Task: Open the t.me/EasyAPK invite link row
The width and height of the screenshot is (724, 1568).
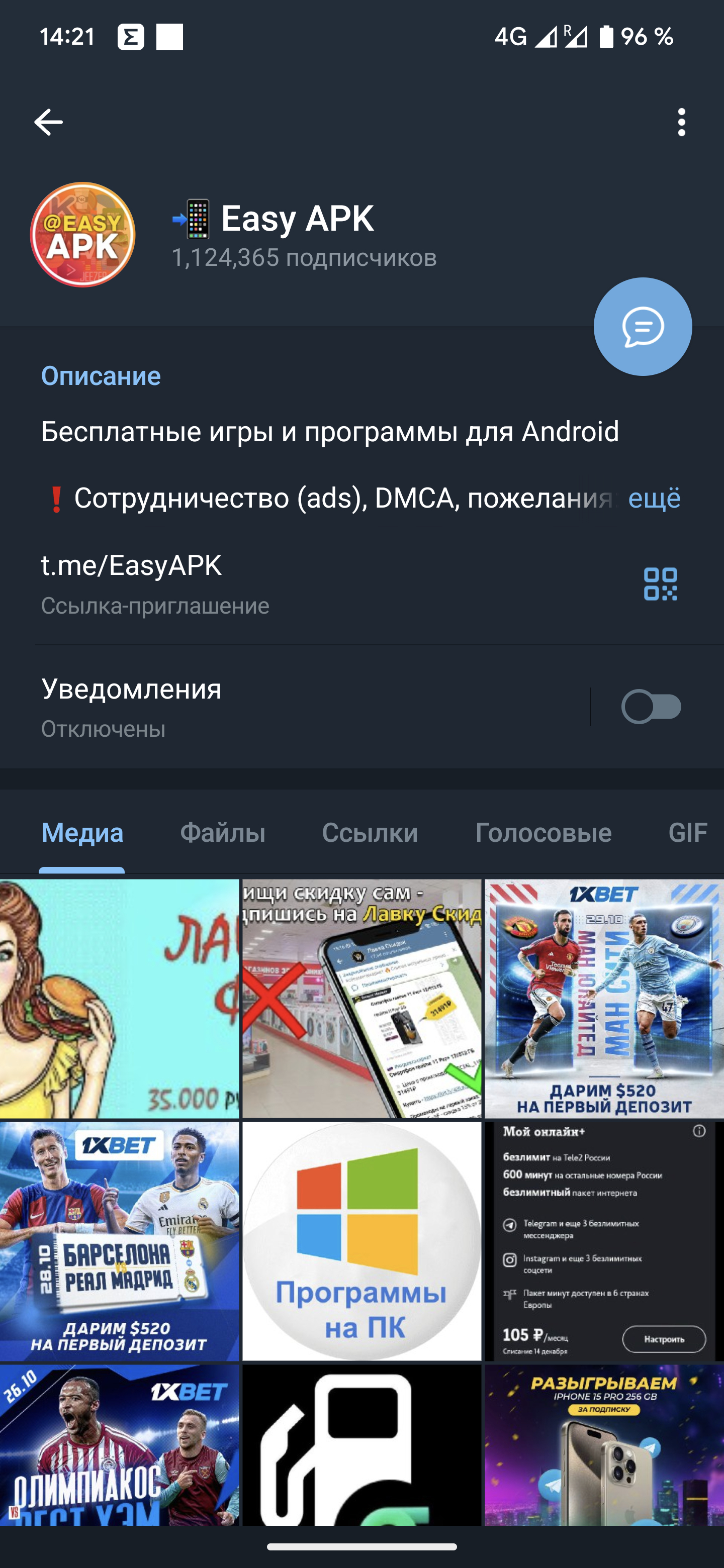Action: 243,582
